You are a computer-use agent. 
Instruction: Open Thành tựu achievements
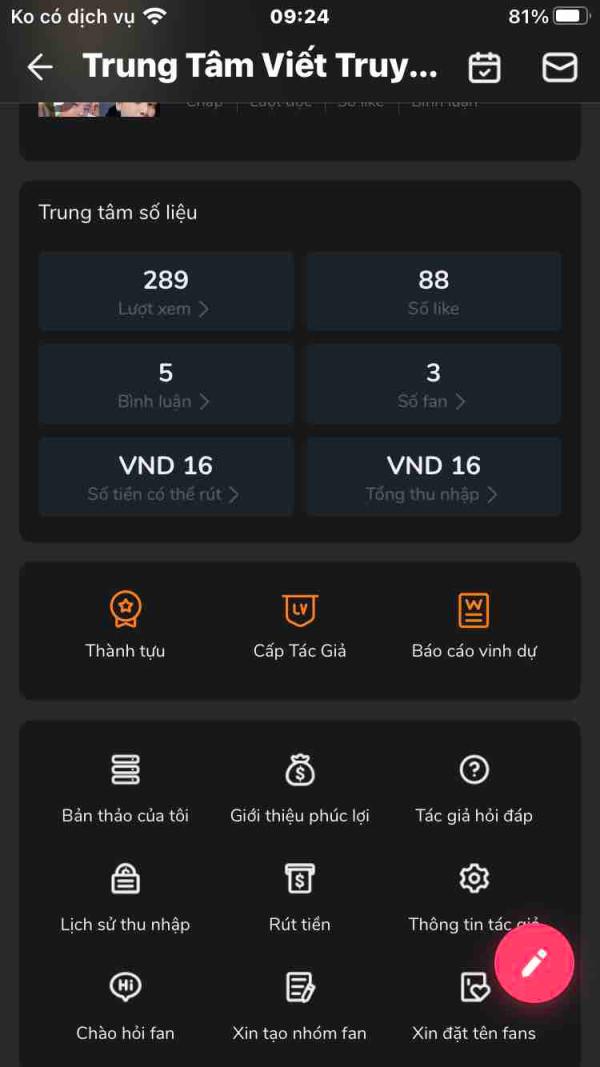coord(125,625)
